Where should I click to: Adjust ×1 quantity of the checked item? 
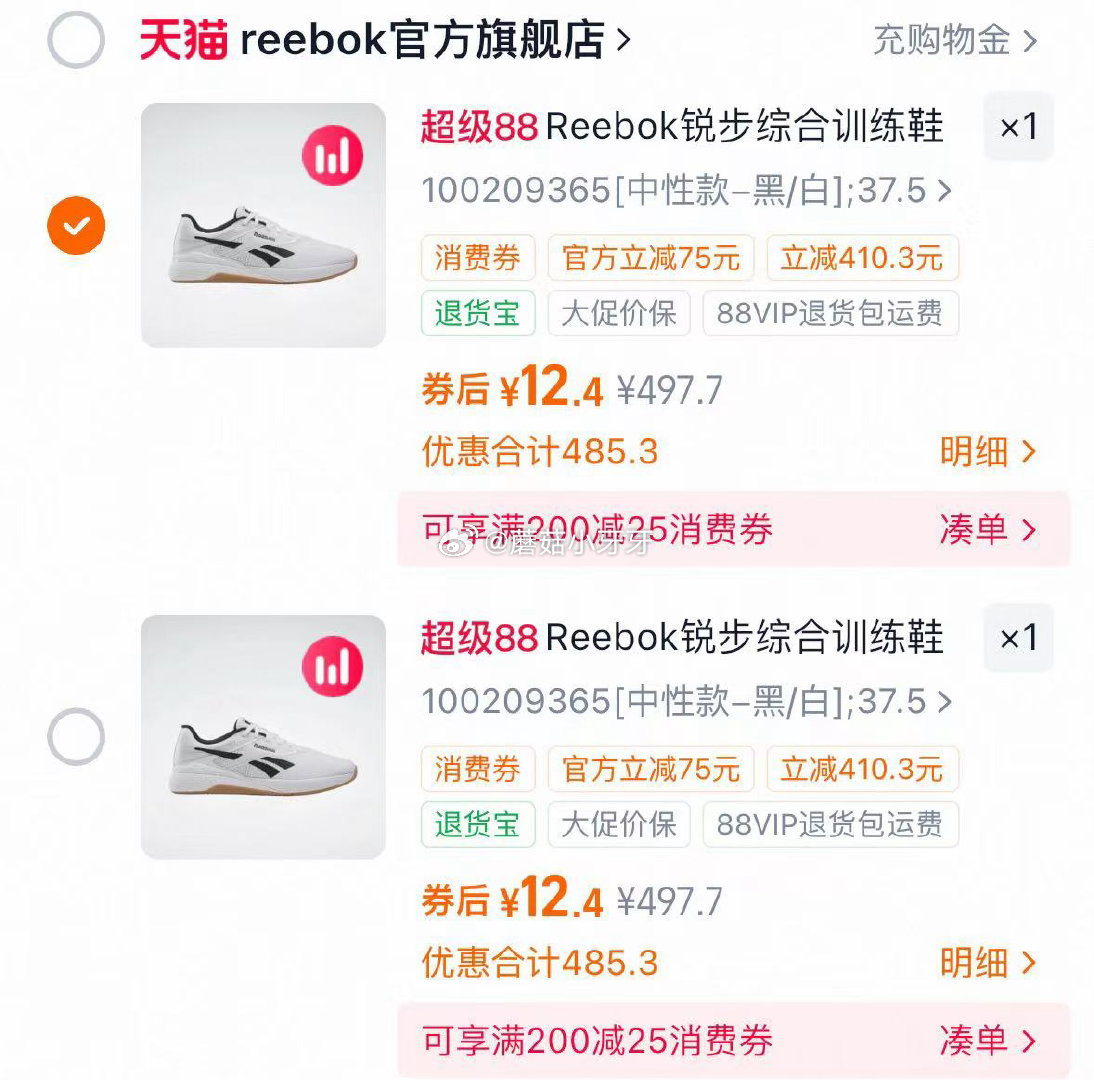1019,127
